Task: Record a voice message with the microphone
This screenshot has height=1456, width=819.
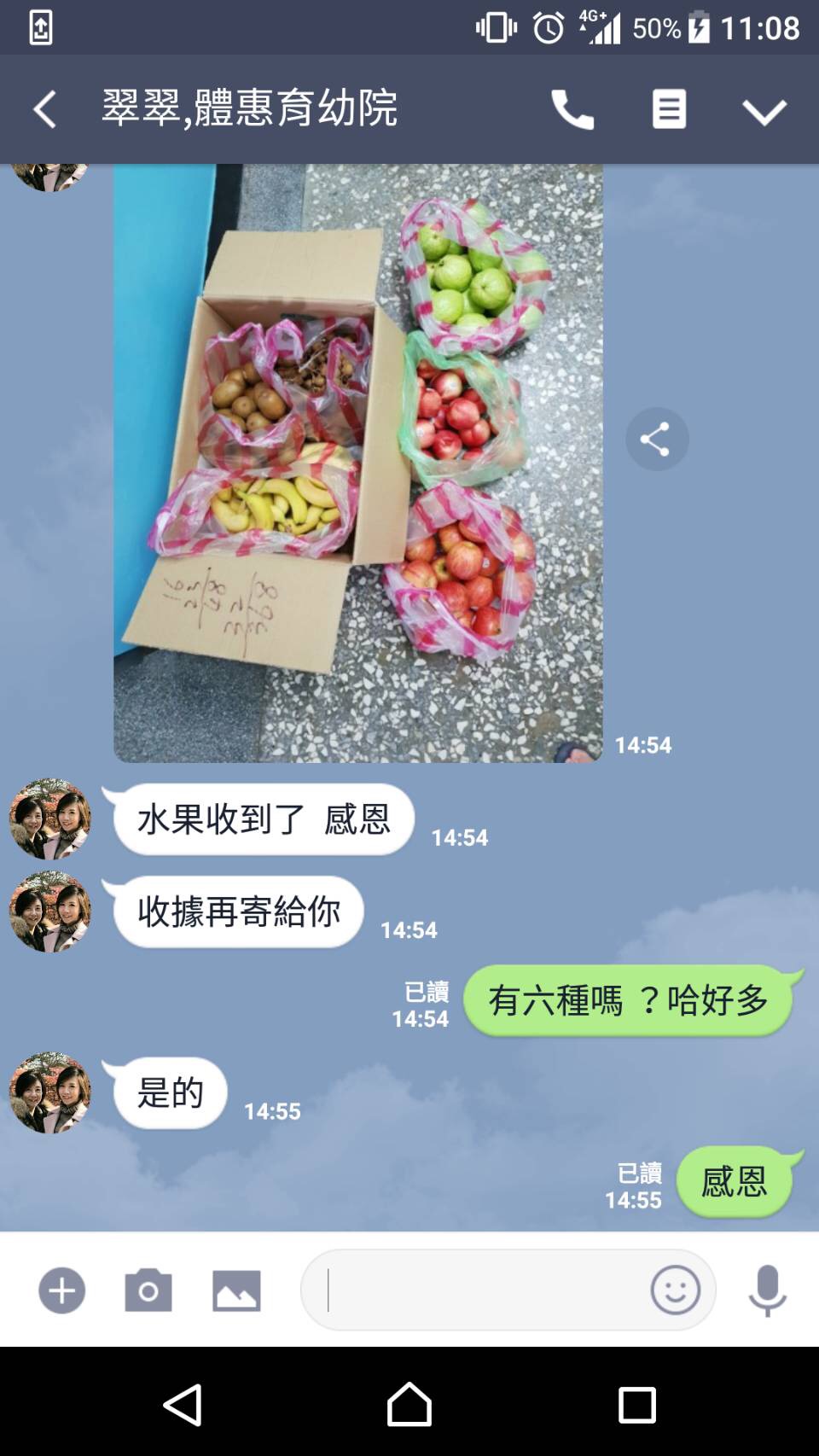Action: tap(767, 1290)
